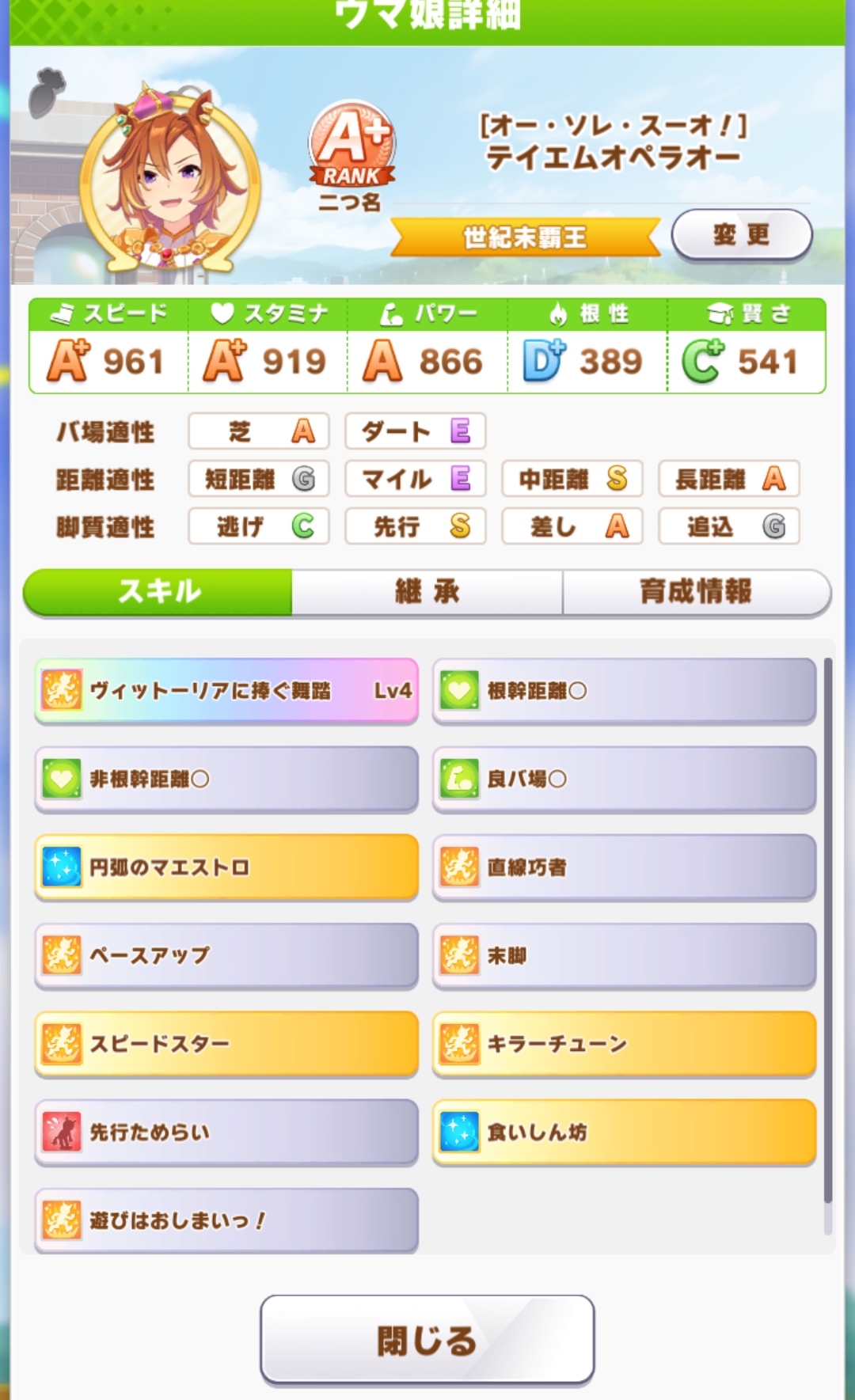
Task: View the 非根幹距離○ skill details
Action: 226,779
